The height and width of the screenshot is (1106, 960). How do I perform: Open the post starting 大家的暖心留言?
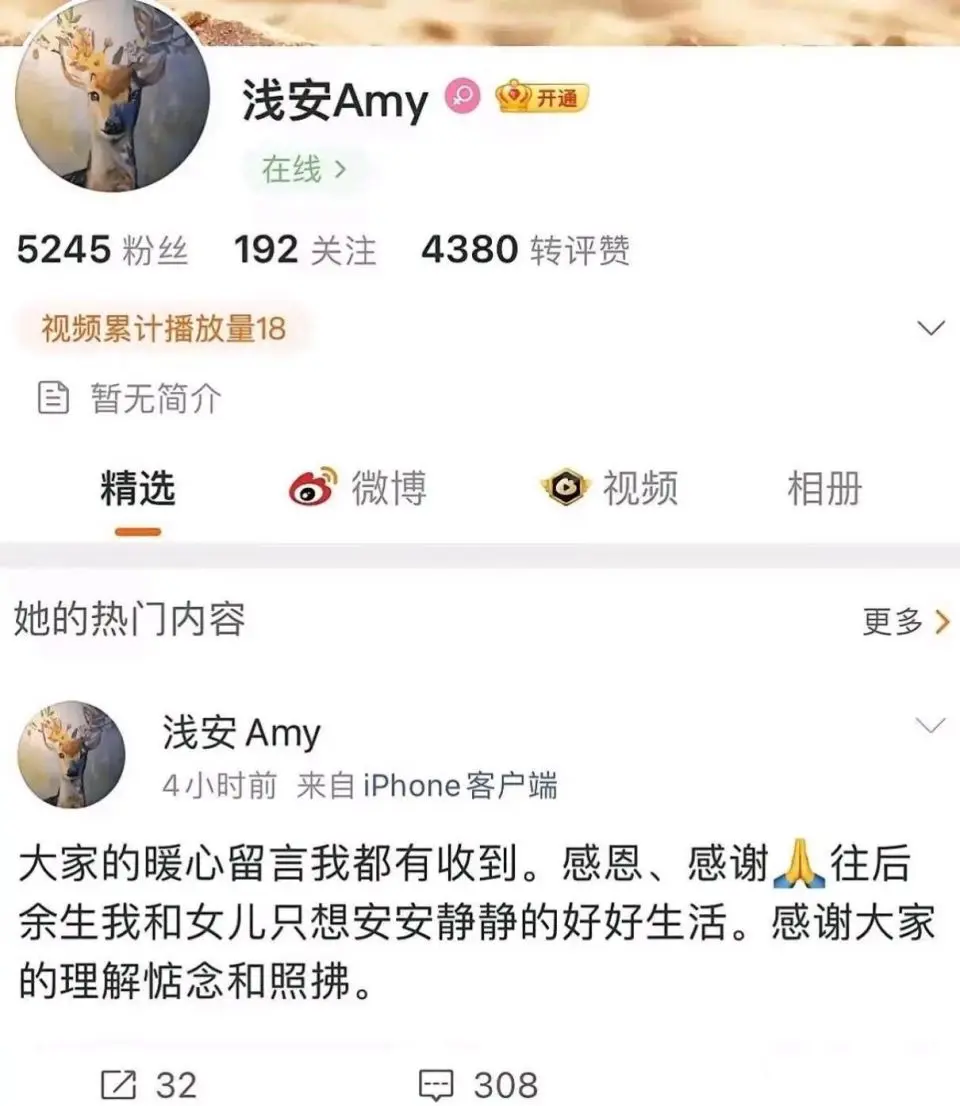click(470, 923)
